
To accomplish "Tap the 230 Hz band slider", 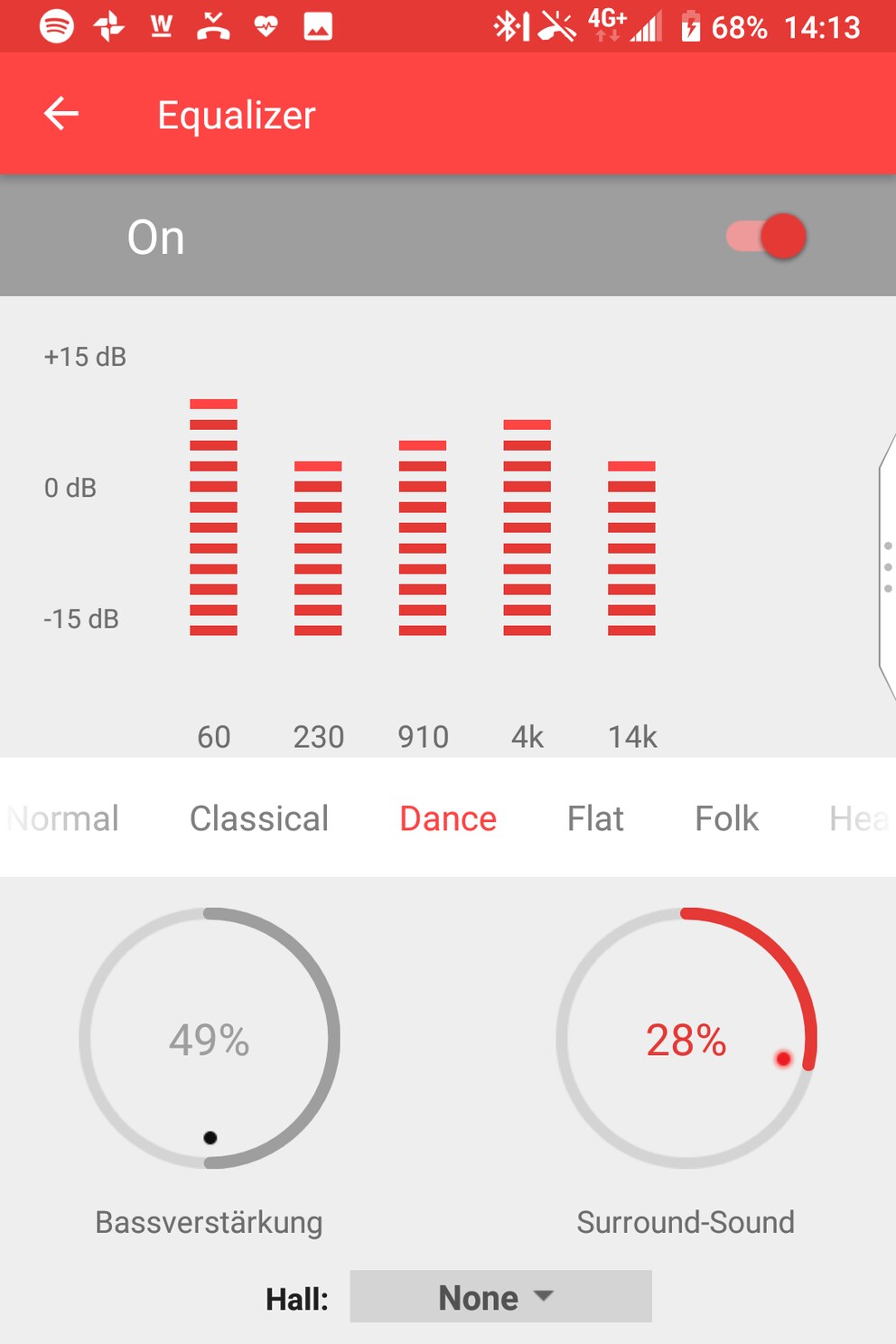I will (x=318, y=547).
